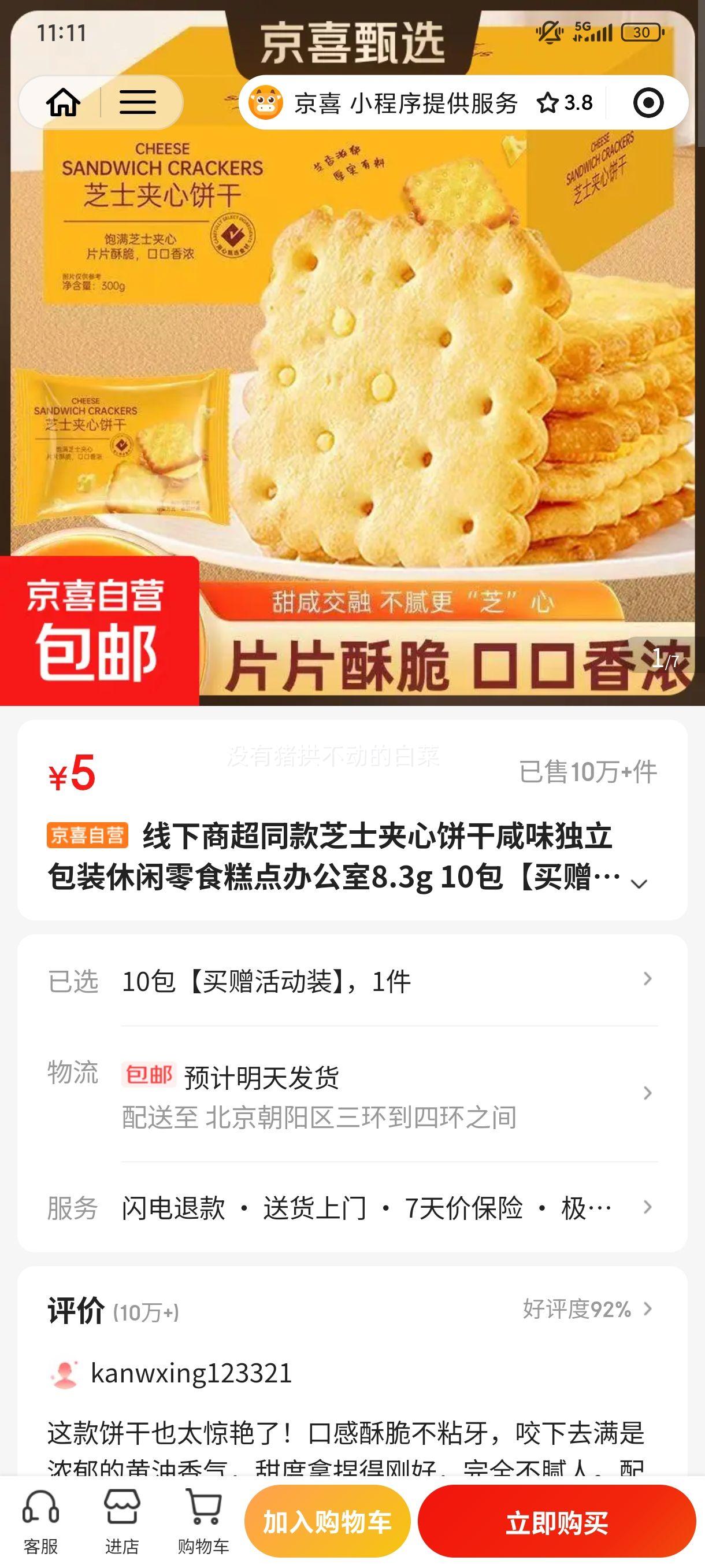The height and width of the screenshot is (1568, 705).
Task: Open the home page via the house icon
Action: click(65, 102)
